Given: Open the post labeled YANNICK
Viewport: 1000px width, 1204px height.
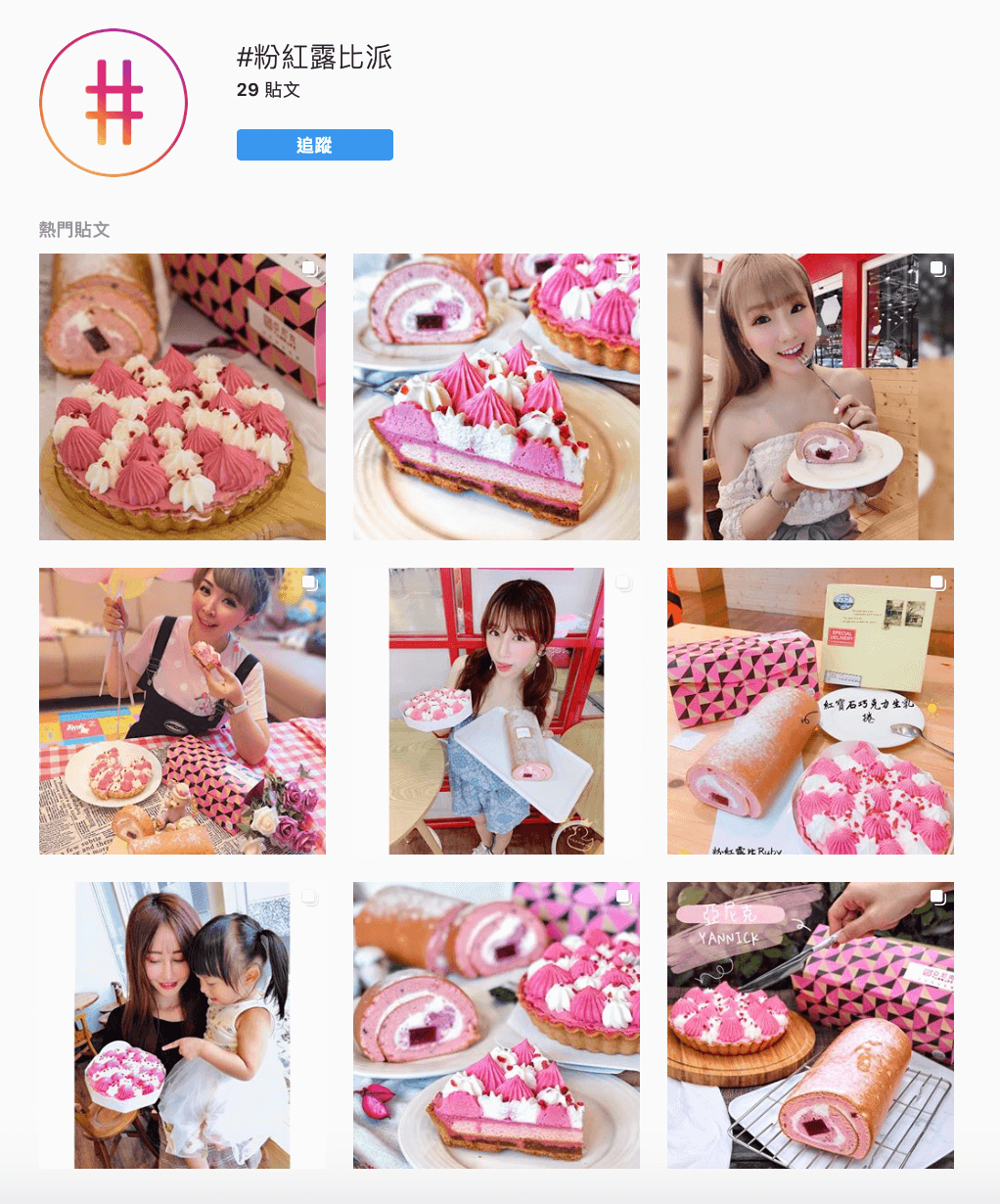Looking at the screenshot, I should click(810, 1025).
